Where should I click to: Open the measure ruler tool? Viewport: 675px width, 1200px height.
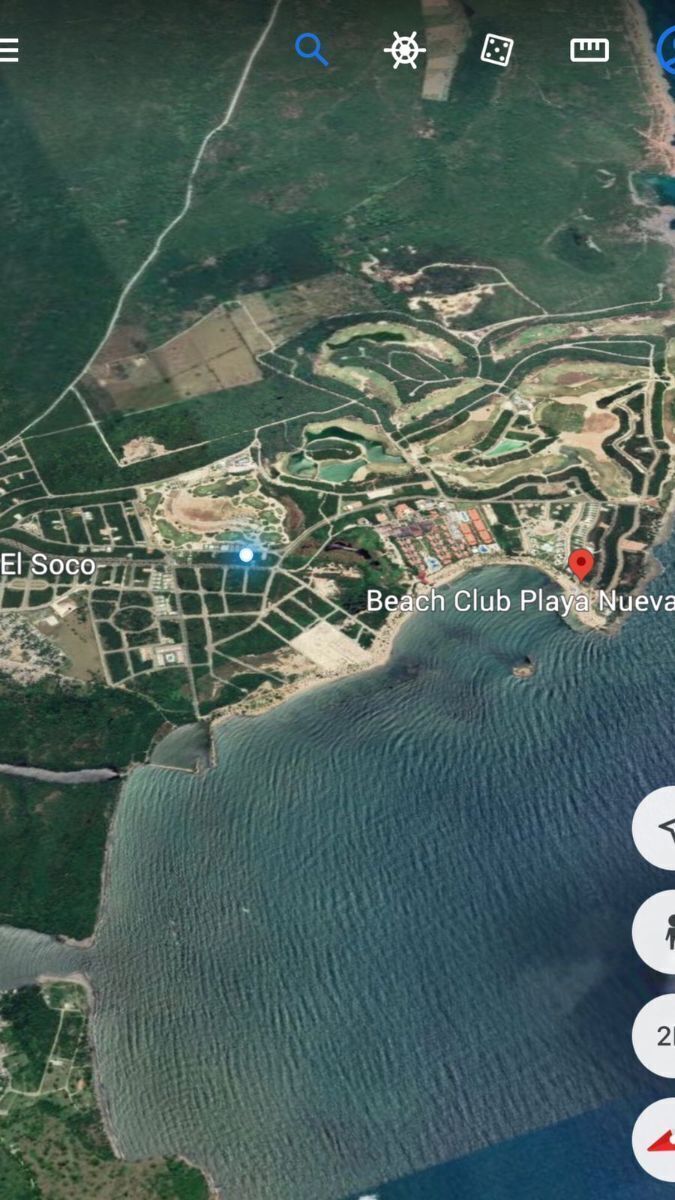tap(589, 50)
